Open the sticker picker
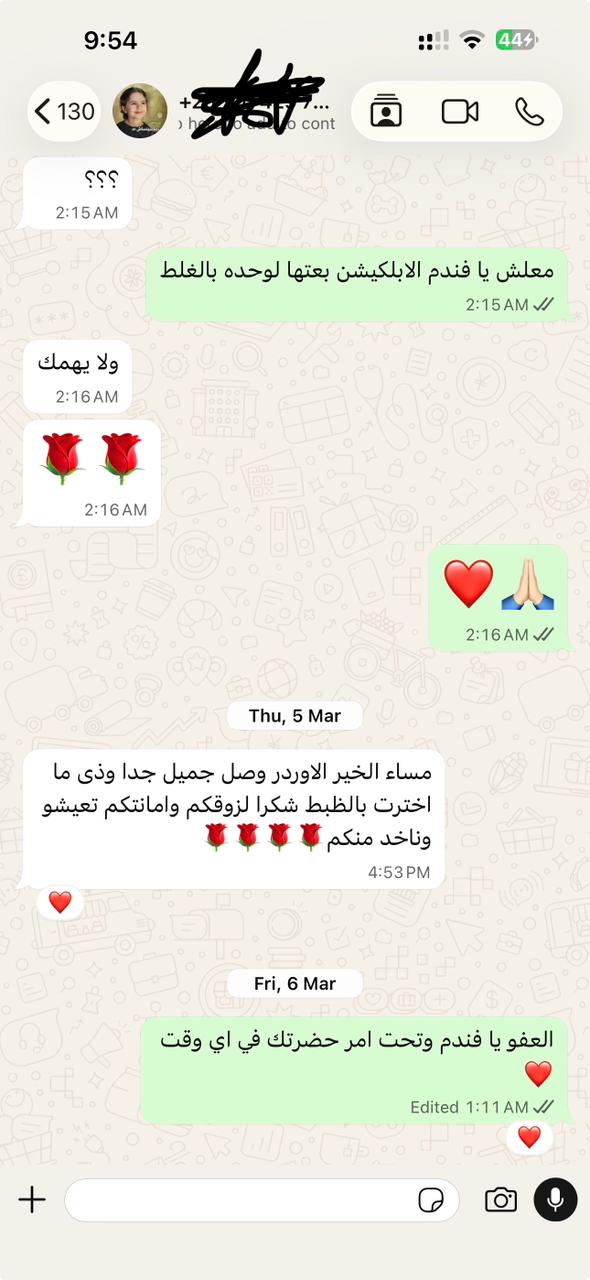 coord(431,1200)
